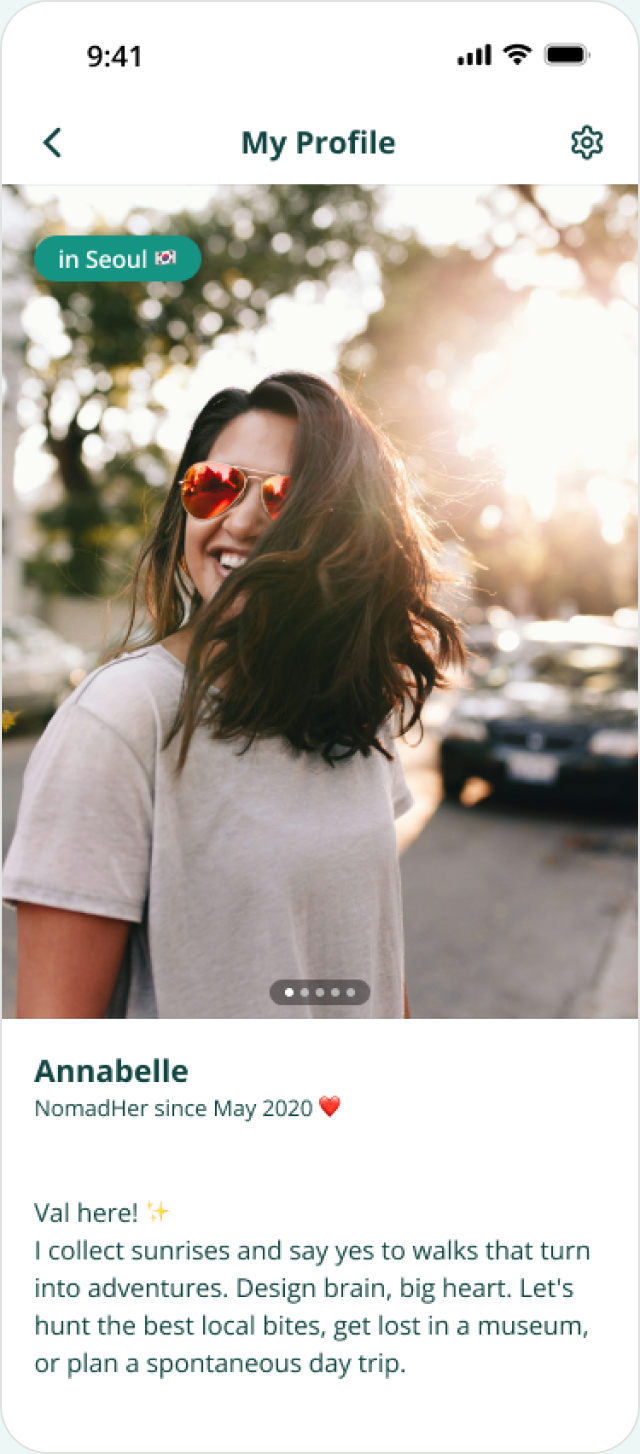Tap the photo page indicator dots
This screenshot has width=640, height=1454.
tap(320, 992)
